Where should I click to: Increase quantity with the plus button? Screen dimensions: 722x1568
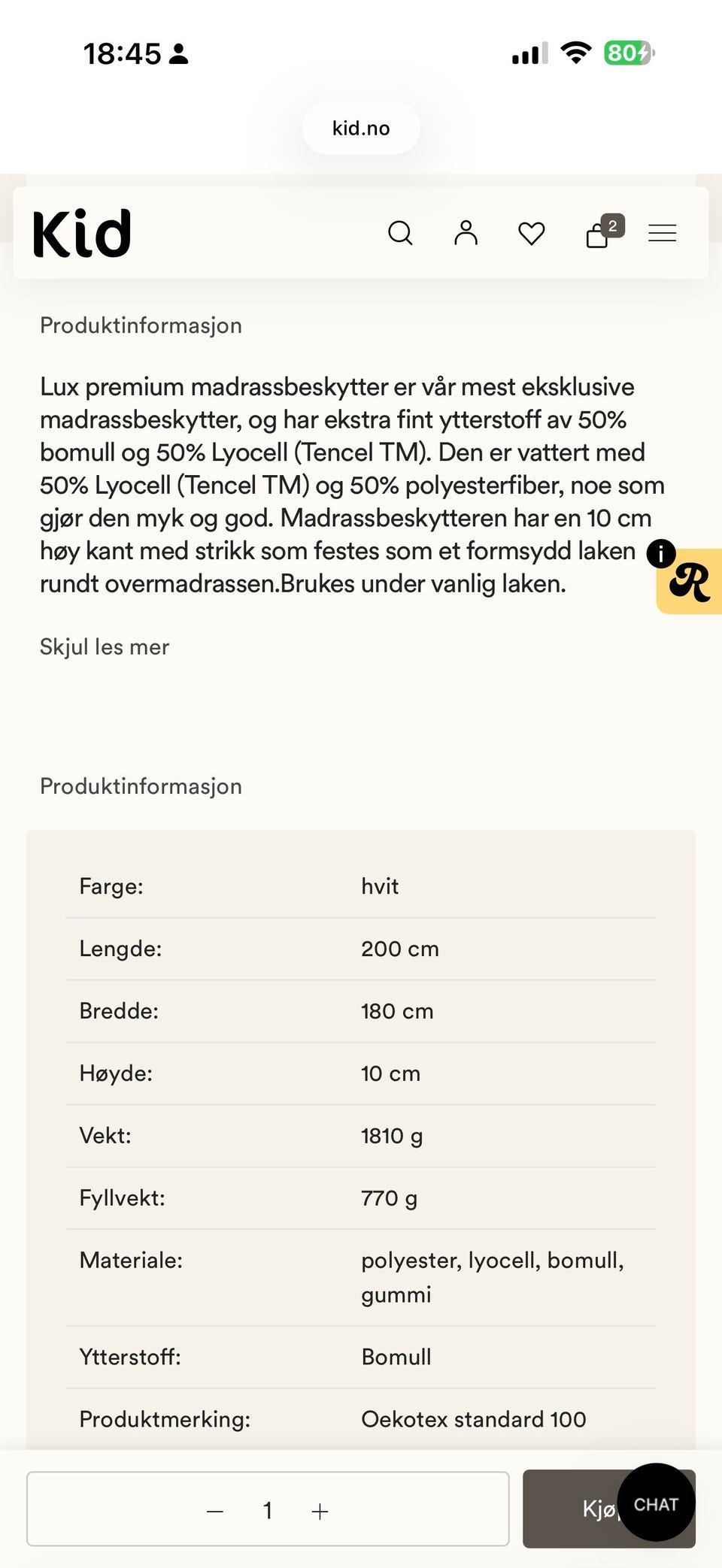pos(320,1511)
